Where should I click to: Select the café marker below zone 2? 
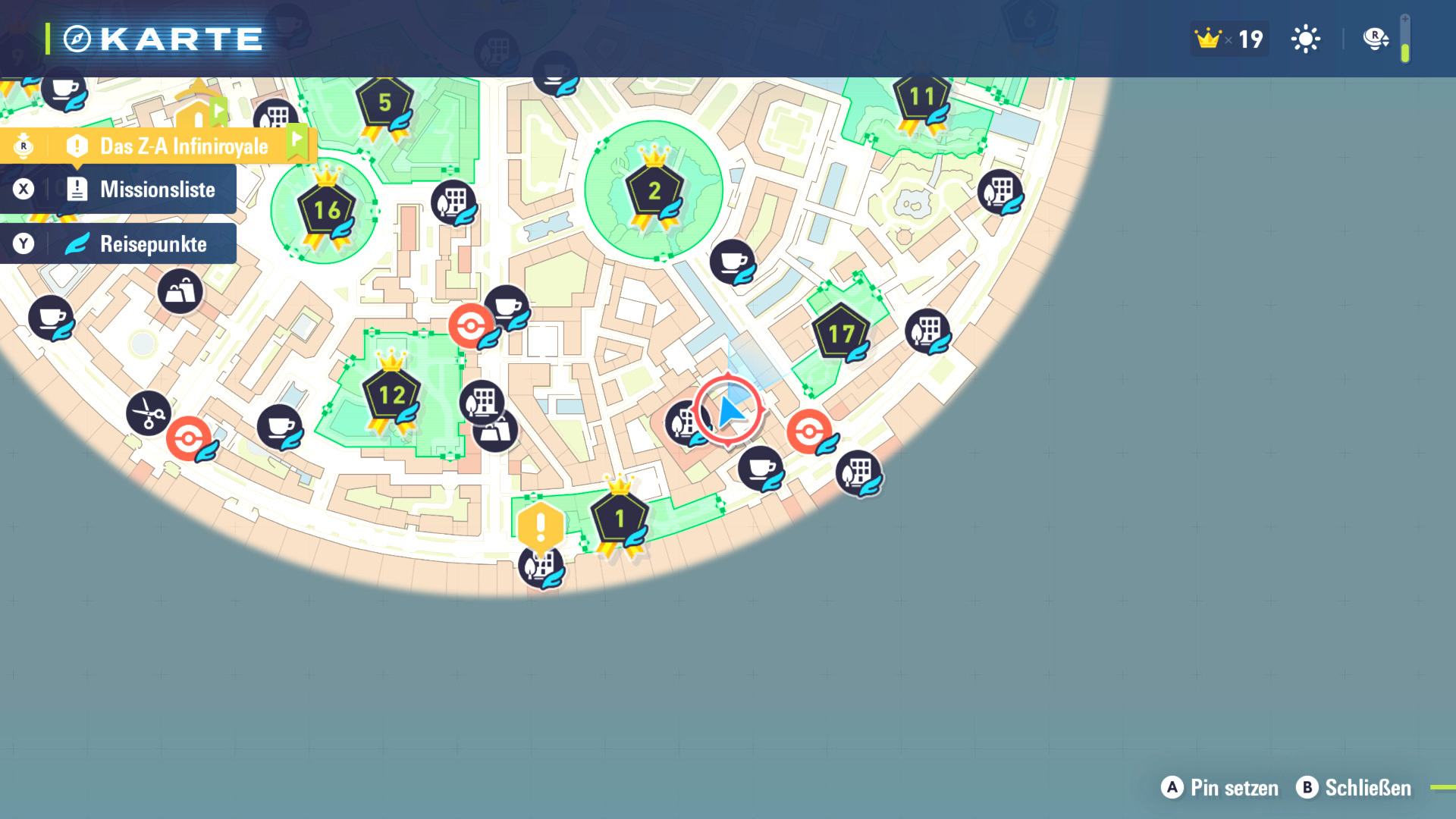click(732, 262)
